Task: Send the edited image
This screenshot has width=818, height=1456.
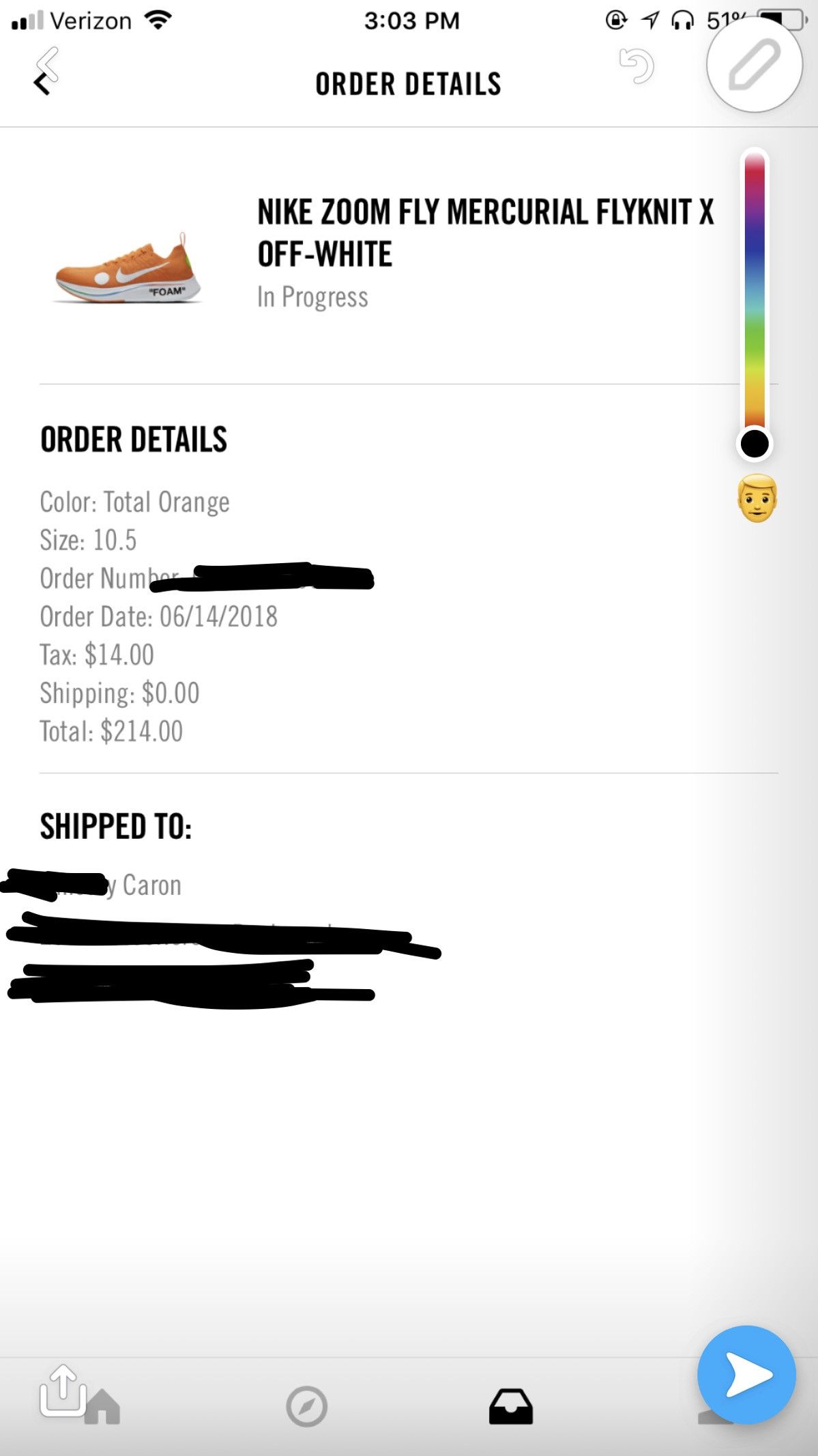Action: tap(746, 1375)
